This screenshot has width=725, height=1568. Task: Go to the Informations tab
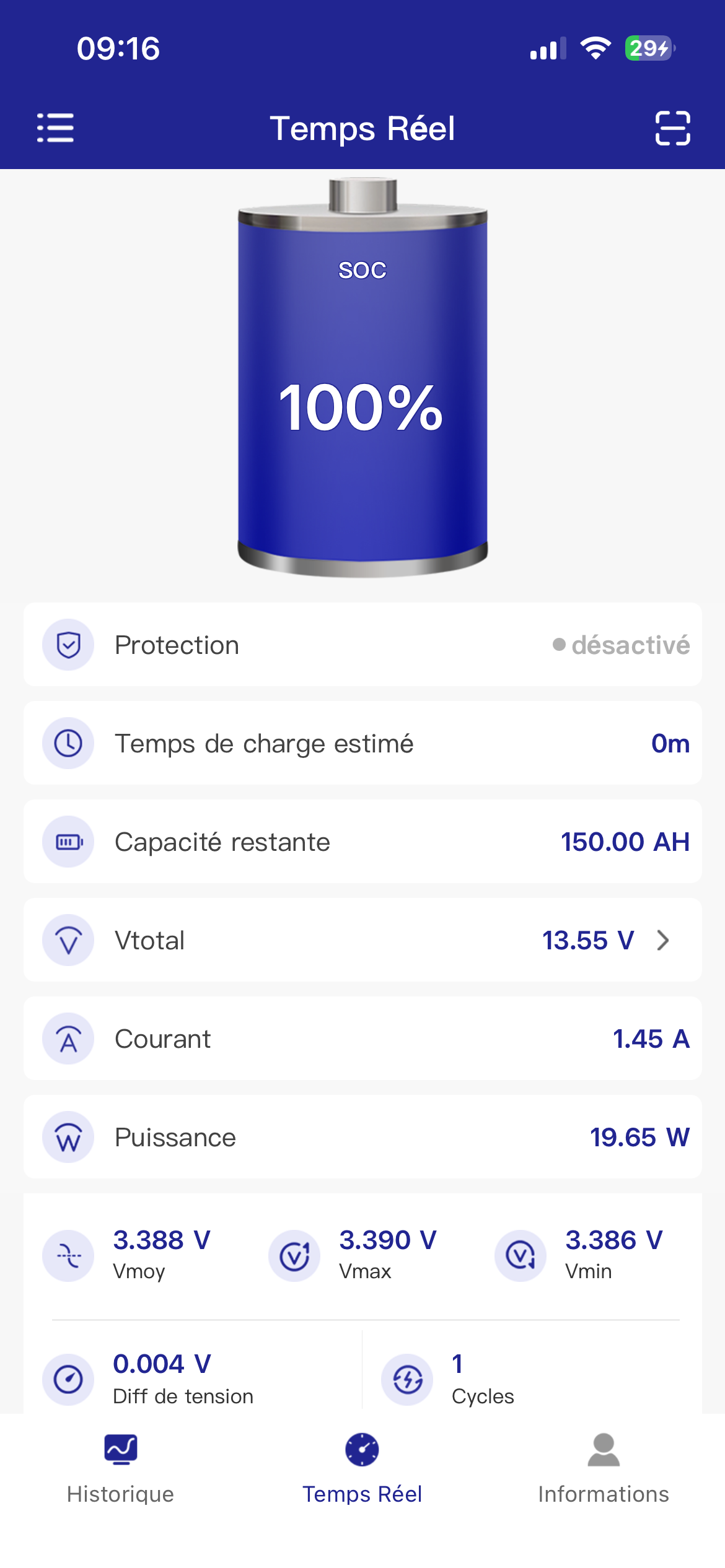603,1468
